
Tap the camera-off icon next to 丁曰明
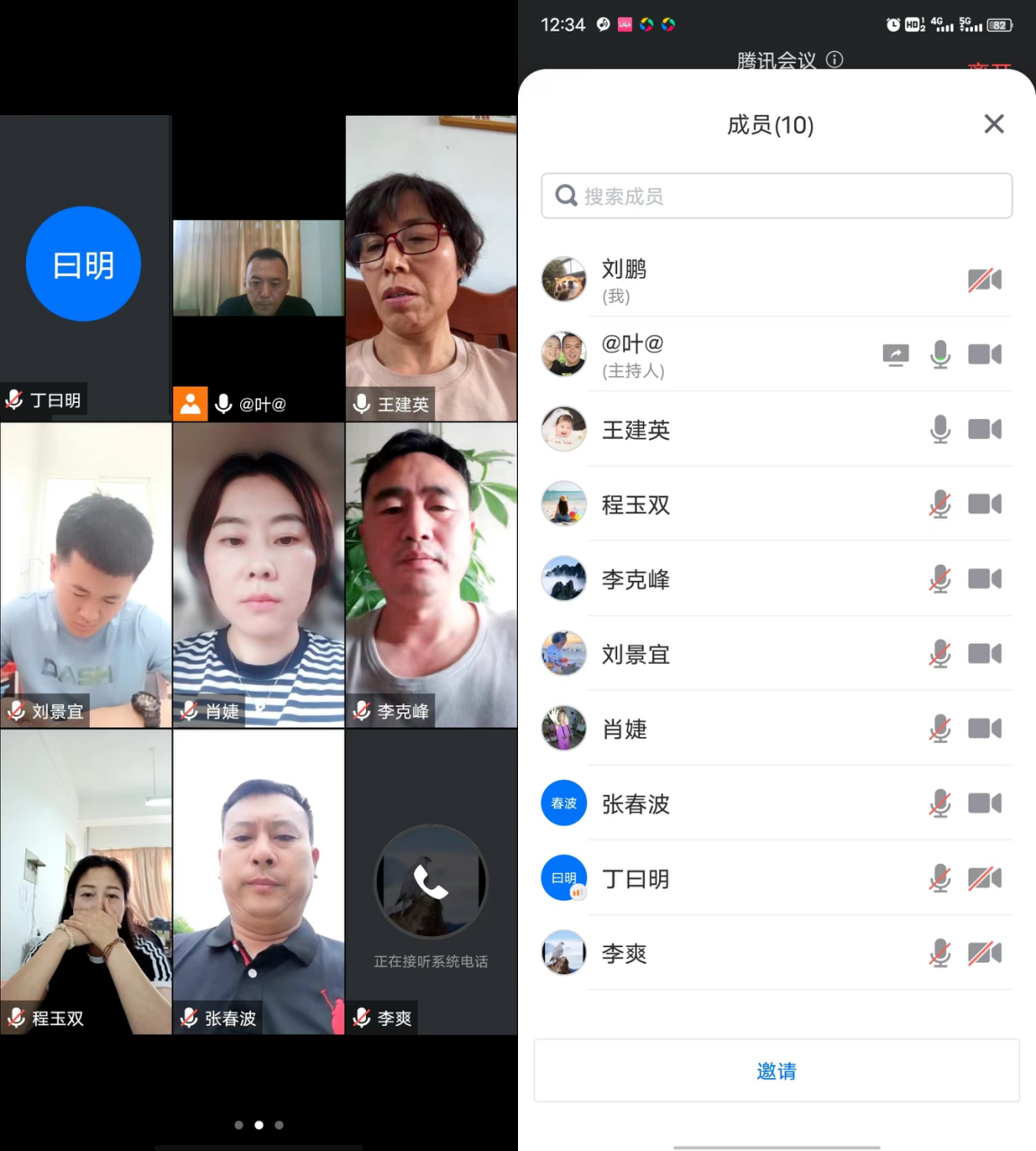tap(985, 879)
